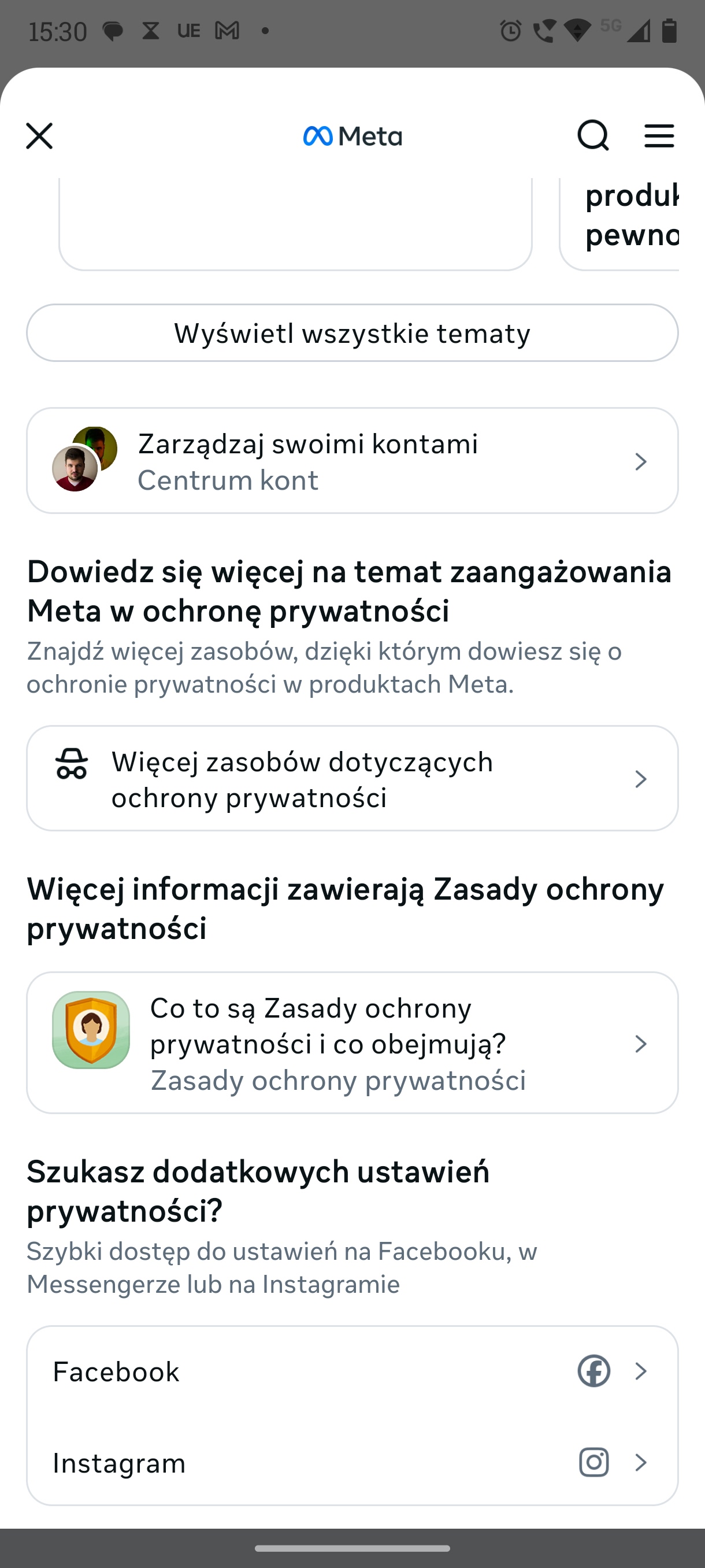Open the hamburger menu
The width and height of the screenshot is (705, 1568).
coord(659,135)
